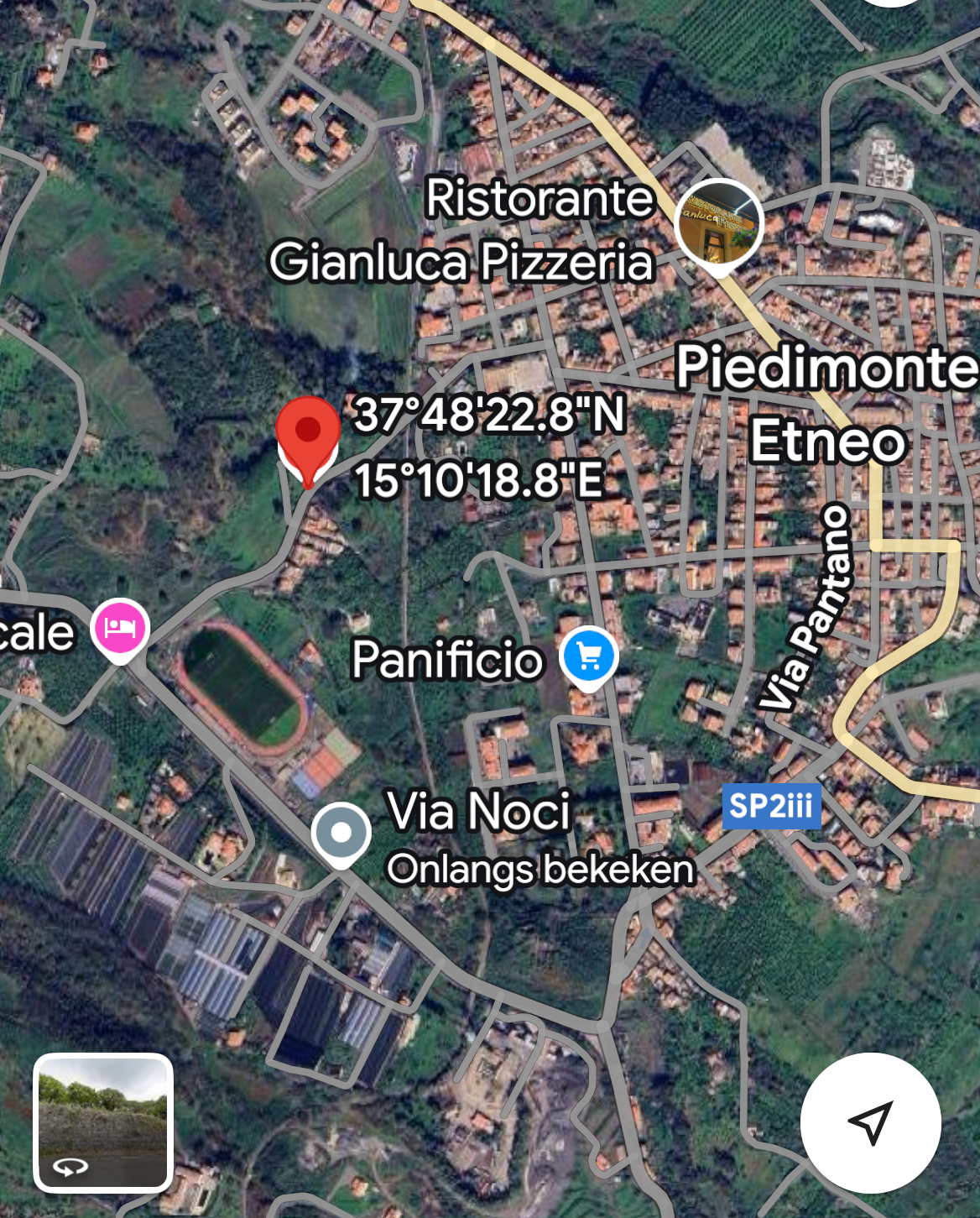Open the Street View preview thumbnail
Screen dimensions: 980x1218
pyautogui.click(x=103, y=1122)
